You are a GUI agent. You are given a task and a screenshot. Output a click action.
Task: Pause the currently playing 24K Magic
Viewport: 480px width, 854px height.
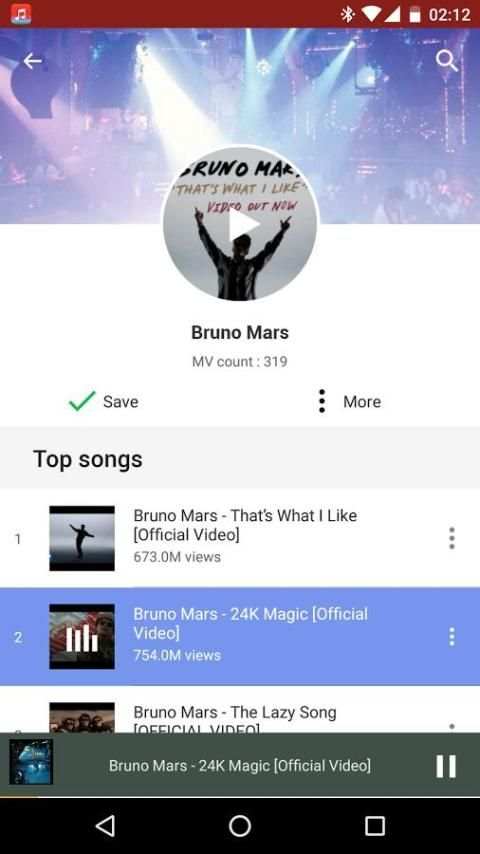pyautogui.click(x=445, y=766)
